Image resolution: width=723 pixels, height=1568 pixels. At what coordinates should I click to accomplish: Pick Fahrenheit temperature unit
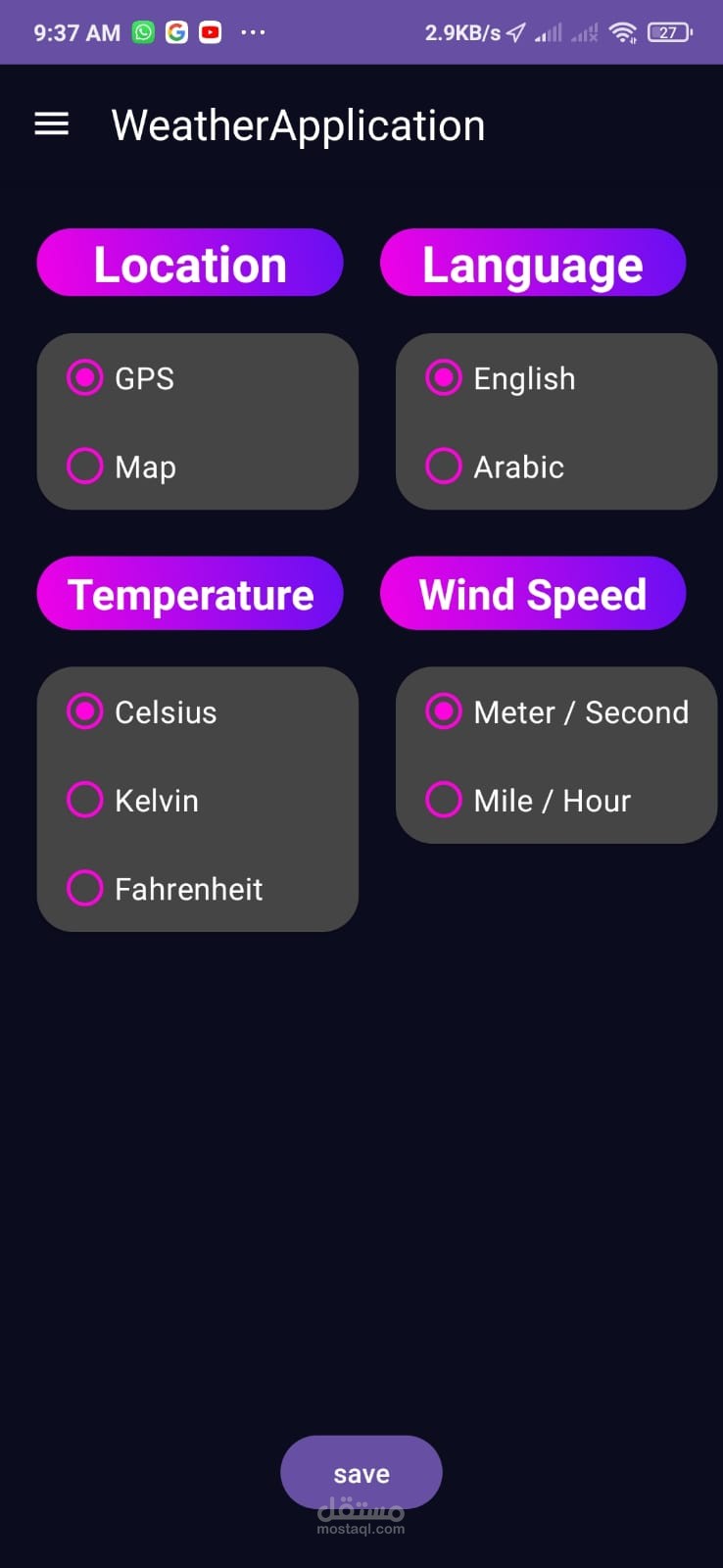[x=85, y=888]
